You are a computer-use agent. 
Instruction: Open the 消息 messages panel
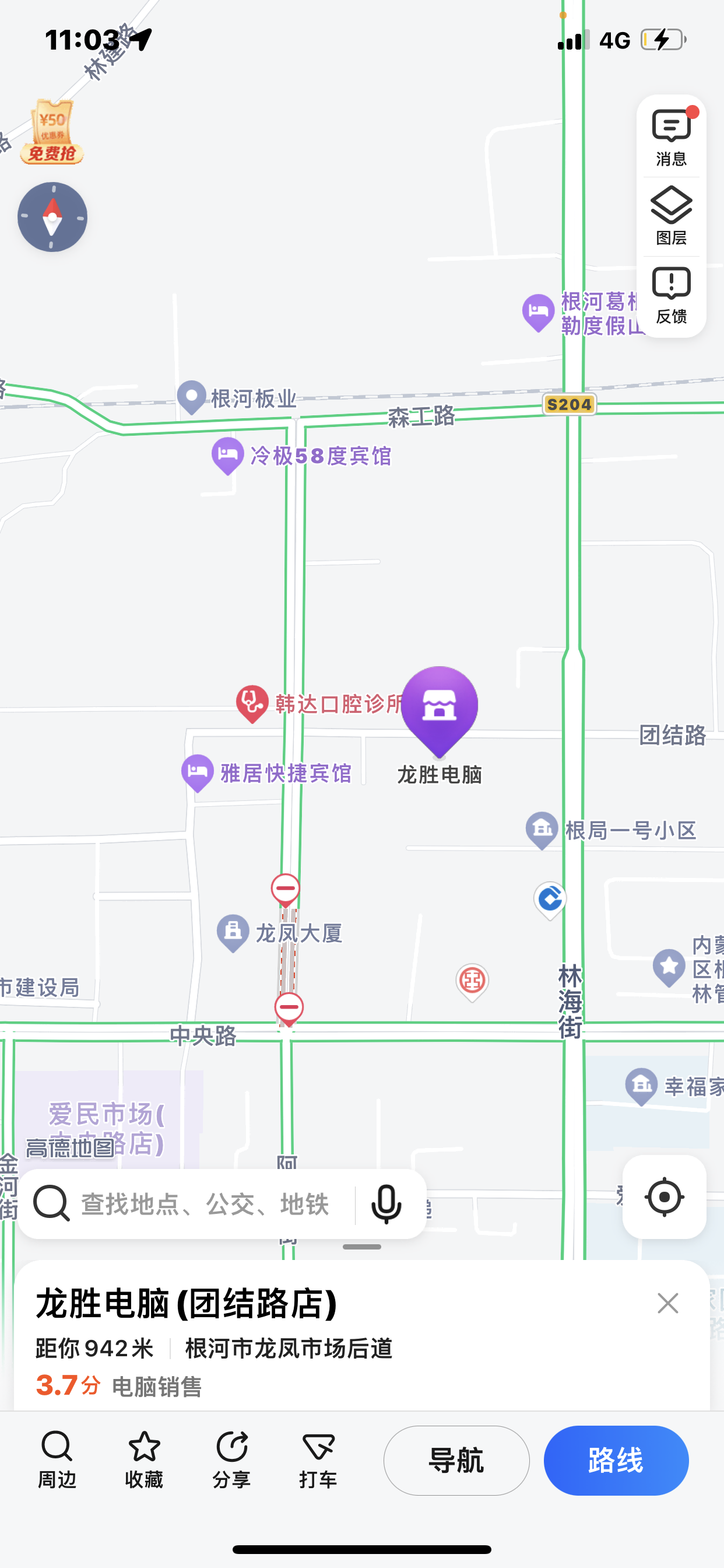click(671, 138)
